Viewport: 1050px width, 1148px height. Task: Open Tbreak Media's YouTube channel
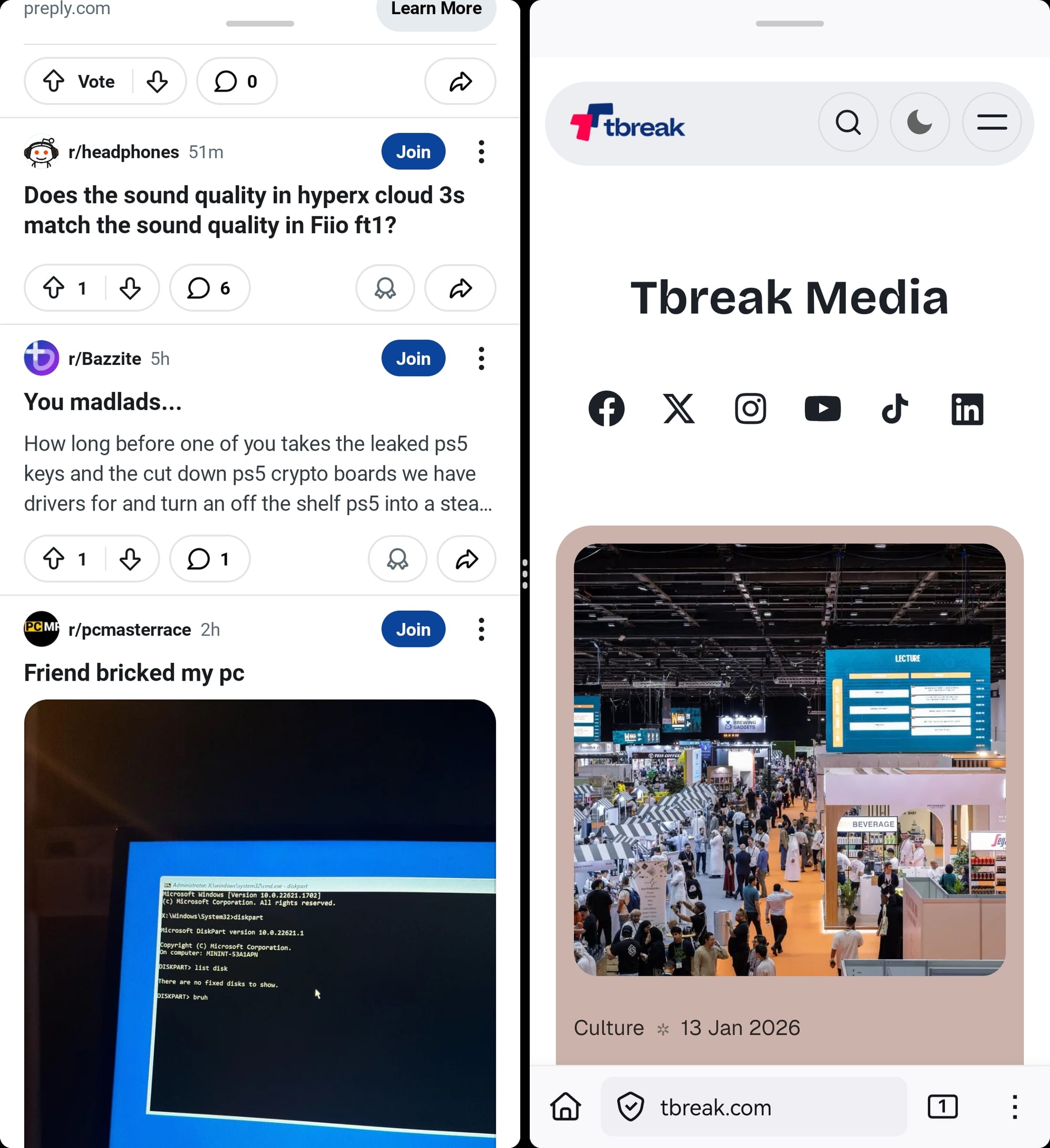(x=822, y=408)
